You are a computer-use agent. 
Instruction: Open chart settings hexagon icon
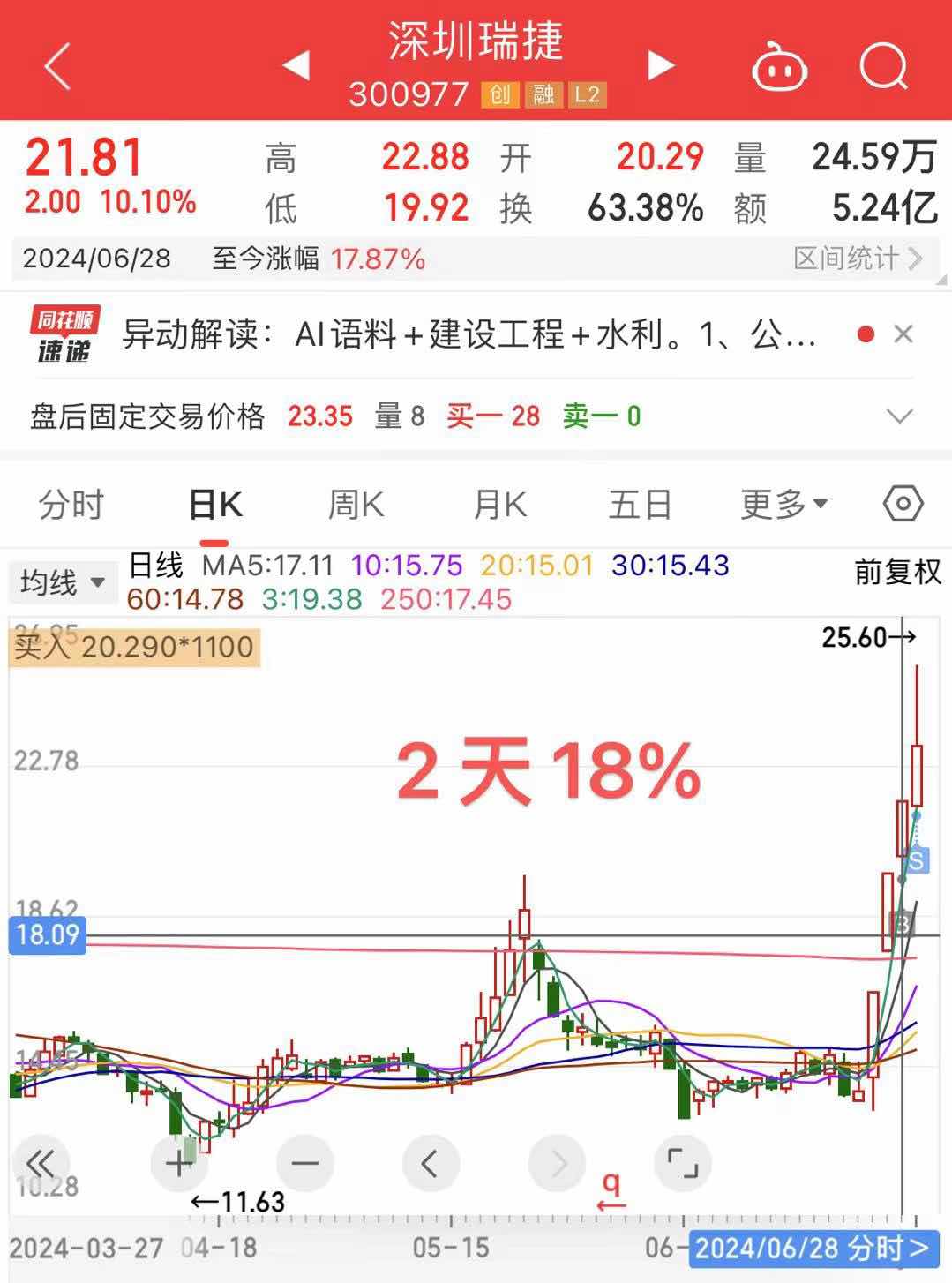click(903, 504)
